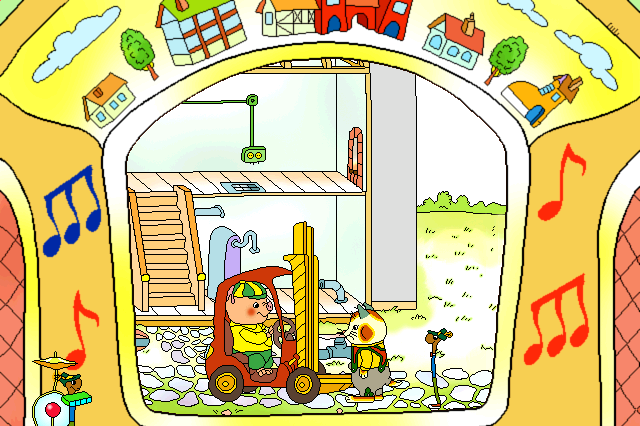Go to the shoe-shaped house
The width and height of the screenshot is (640, 426).
(543, 96)
